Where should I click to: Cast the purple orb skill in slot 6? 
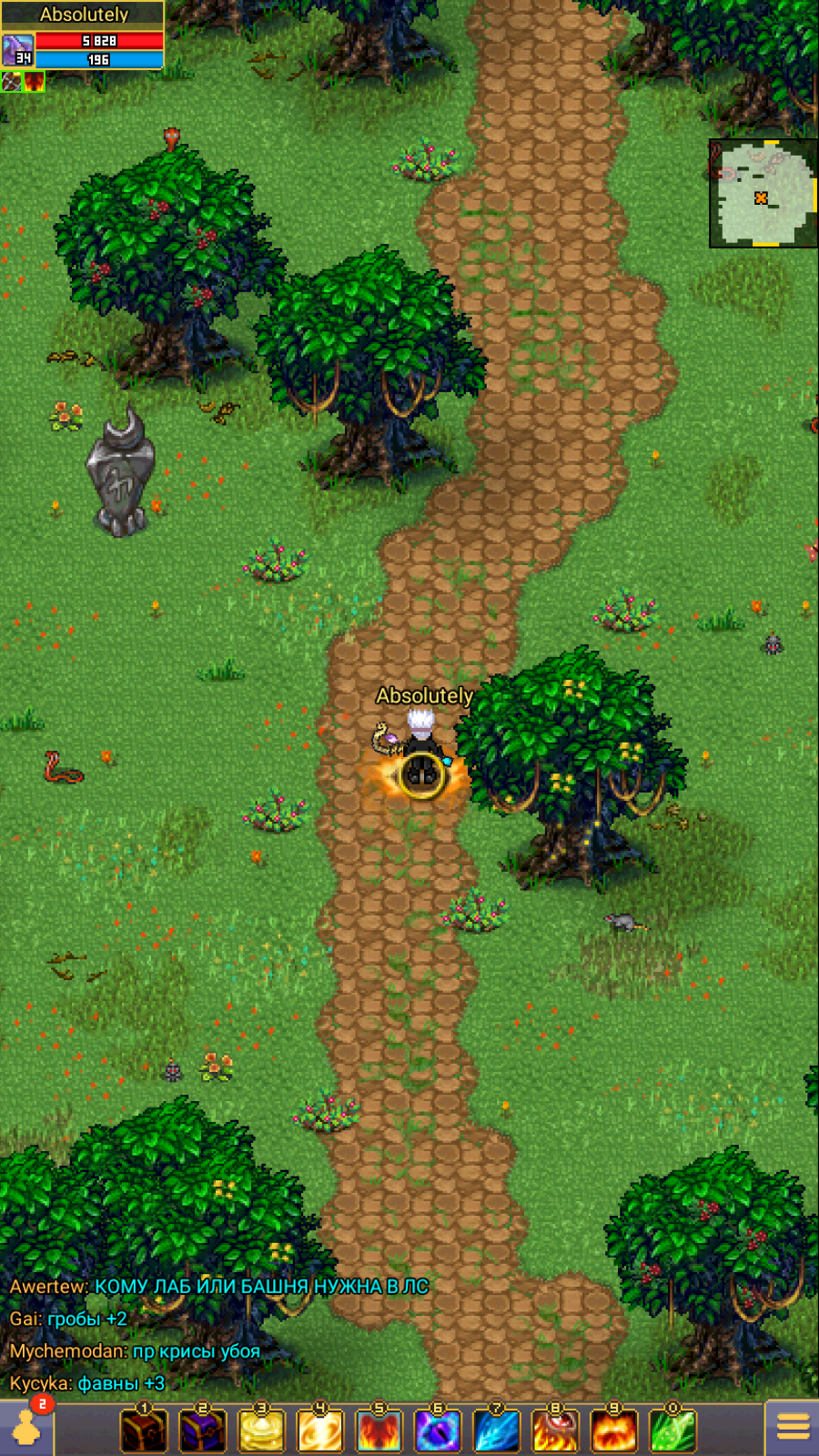438,1429
